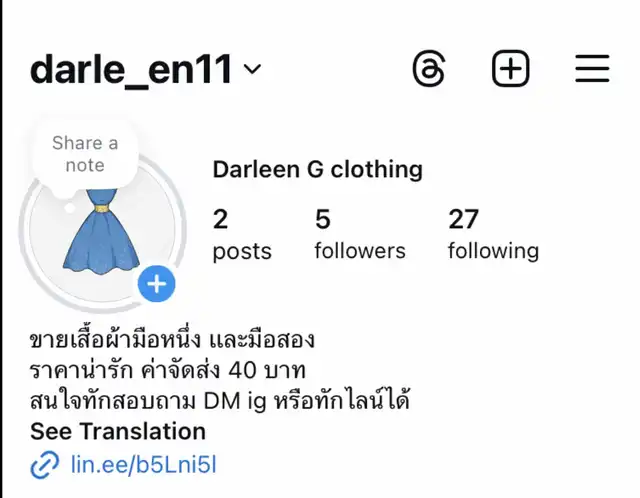Viewport: 640px width, 498px height.
Task: Tap See Translation under the bio
Action: (x=118, y=431)
